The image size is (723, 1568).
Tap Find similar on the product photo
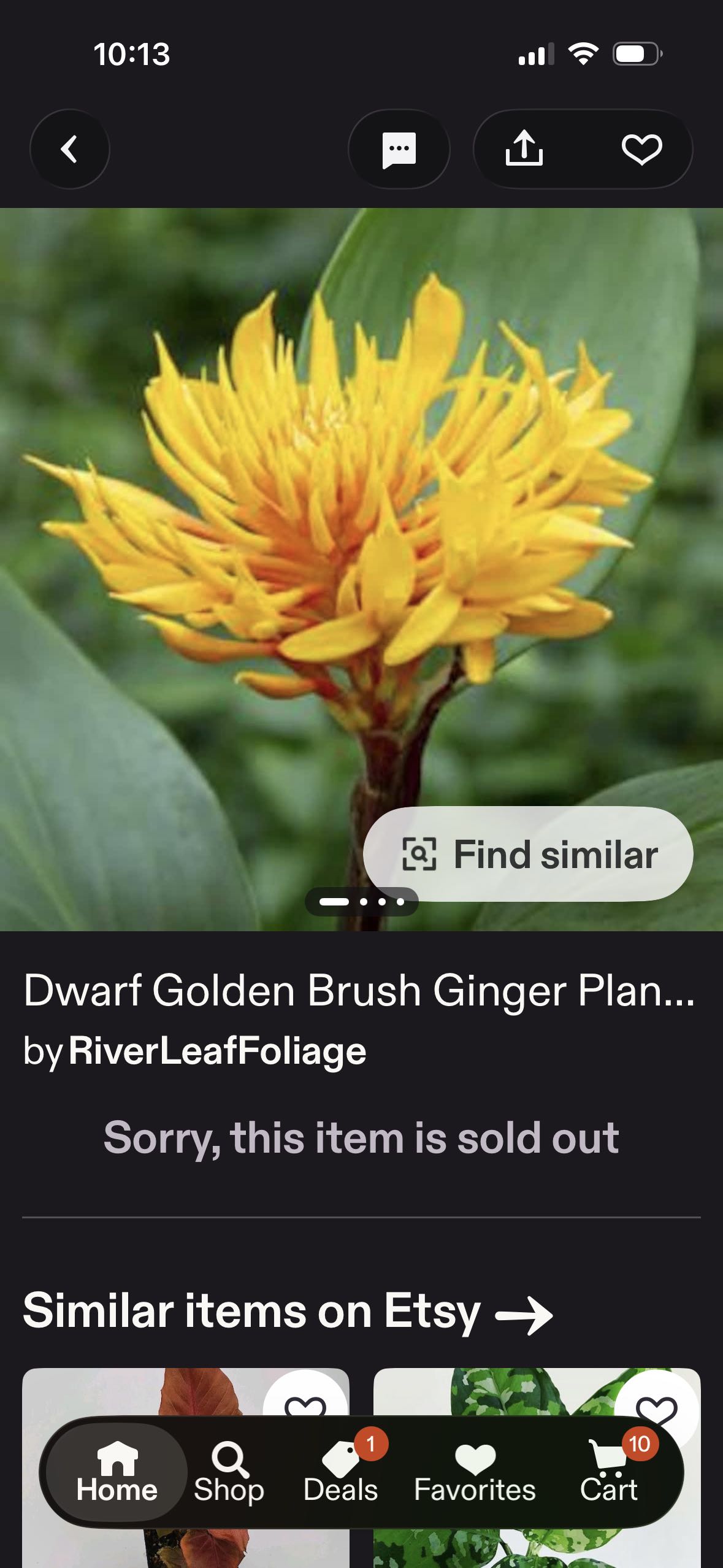coord(528,854)
